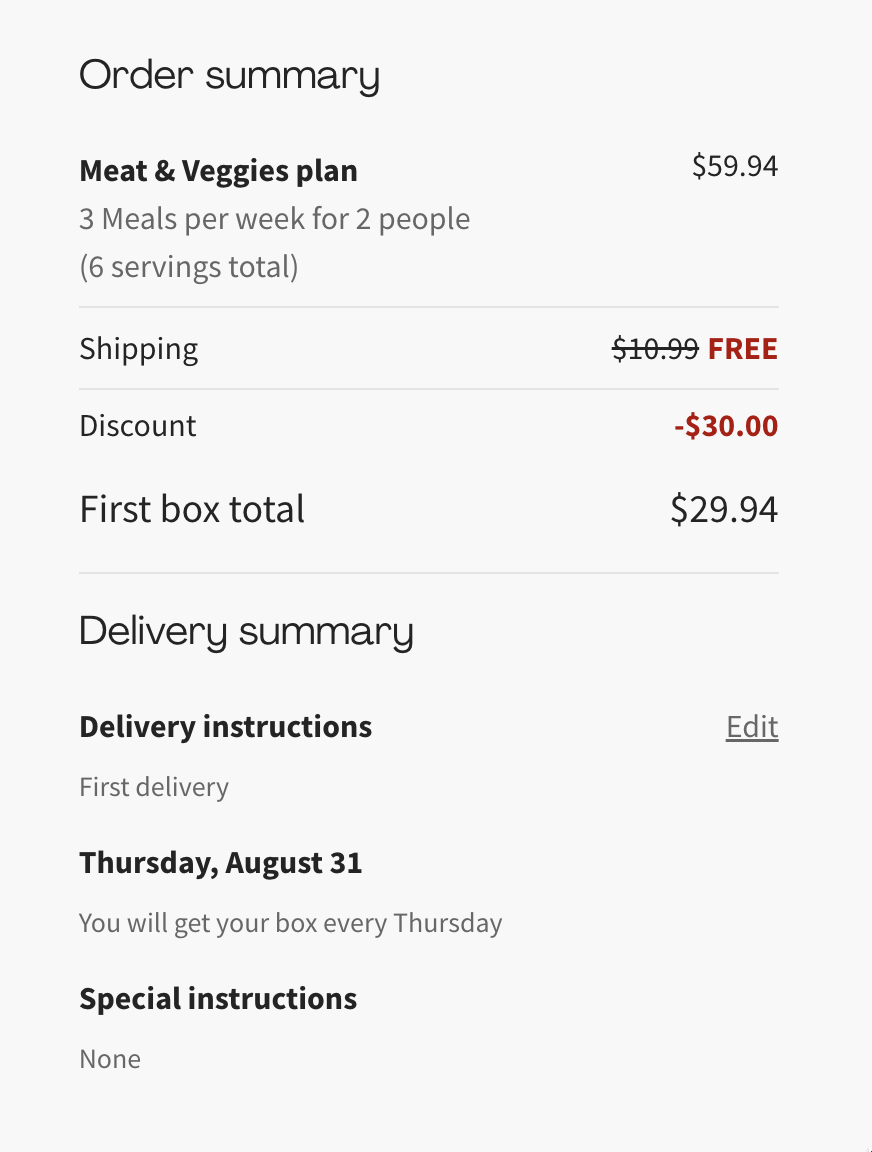Select the Meat & Veggies plan title
The height and width of the screenshot is (1152, 872).
[218, 171]
